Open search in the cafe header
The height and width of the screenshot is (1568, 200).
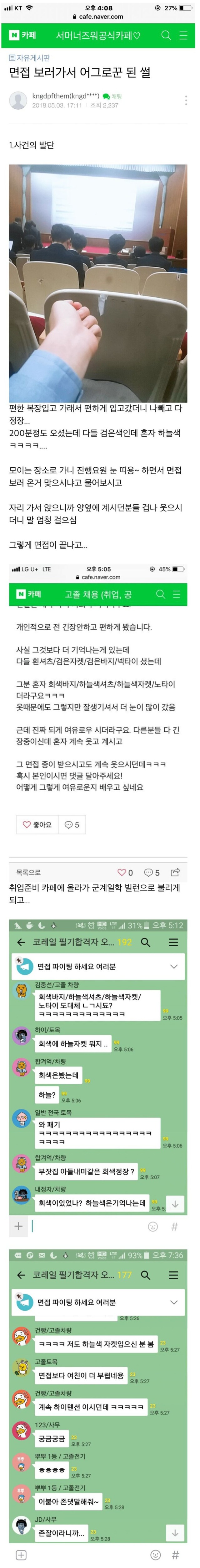coord(166,35)
